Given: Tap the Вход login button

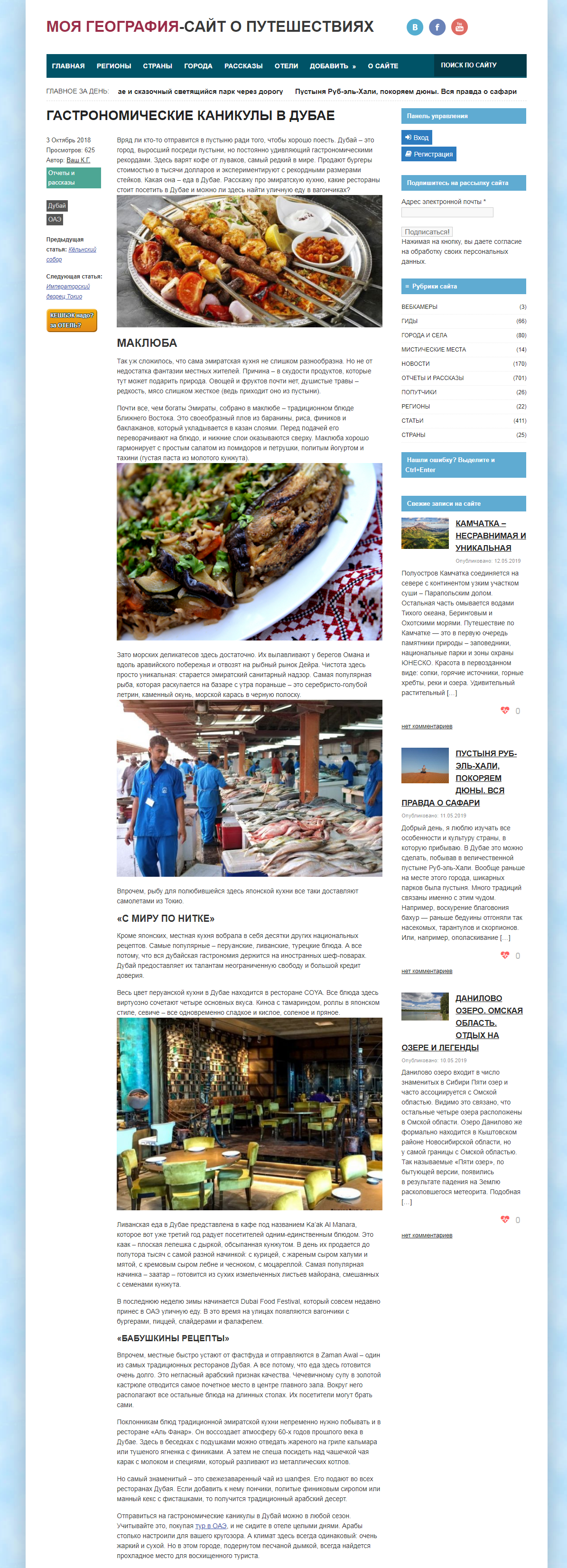Looking at the screenshot, I should (417, 138).
